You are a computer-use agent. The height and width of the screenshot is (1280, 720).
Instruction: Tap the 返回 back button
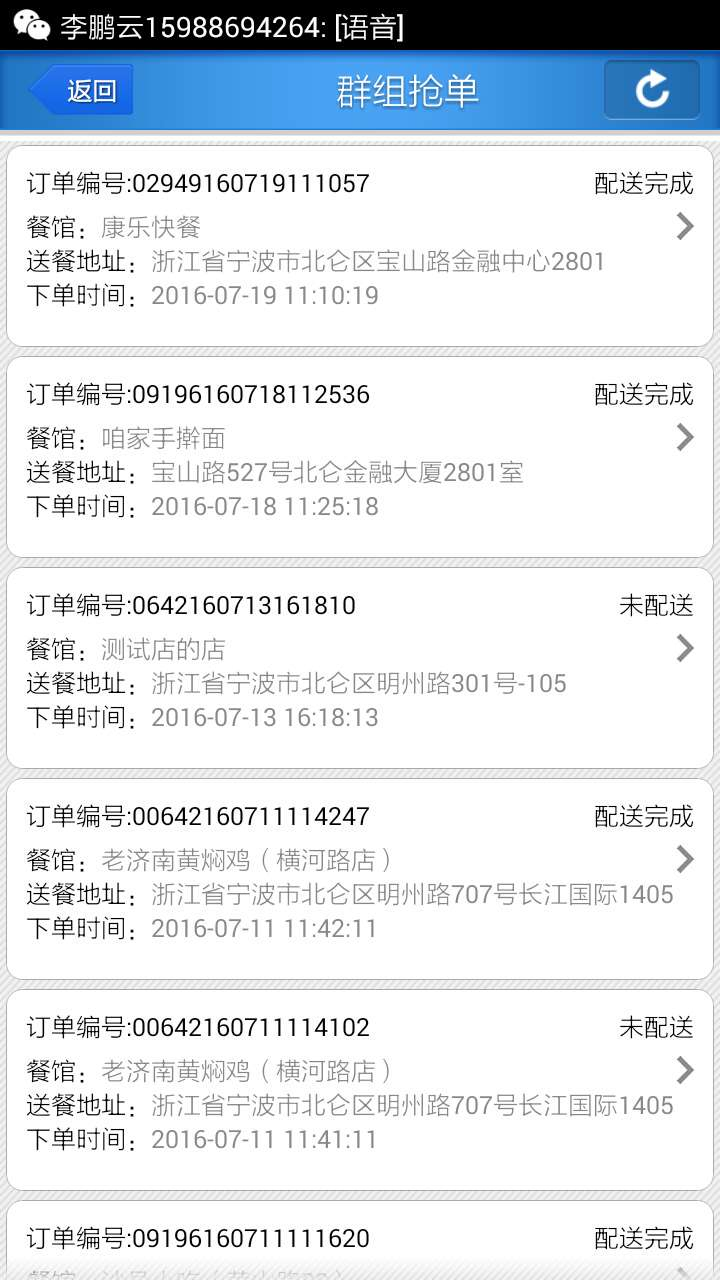pyautogui.click(x=82, y=91)
